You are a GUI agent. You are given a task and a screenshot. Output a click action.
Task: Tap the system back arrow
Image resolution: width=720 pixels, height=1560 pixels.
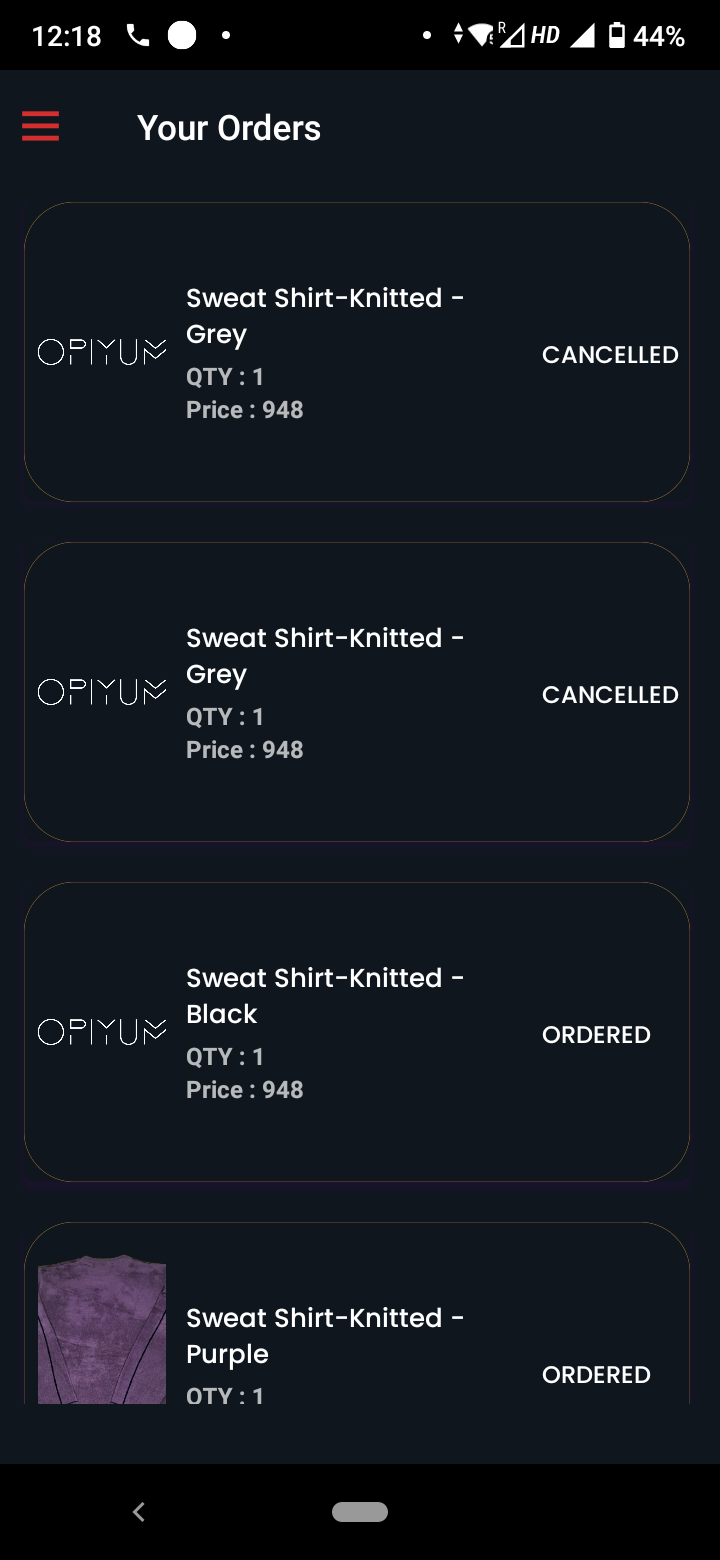139,1512
